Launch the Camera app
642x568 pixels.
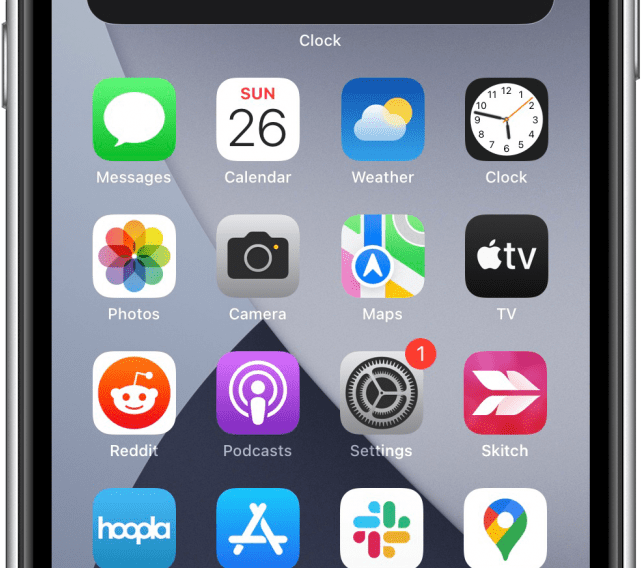point(258,256)
